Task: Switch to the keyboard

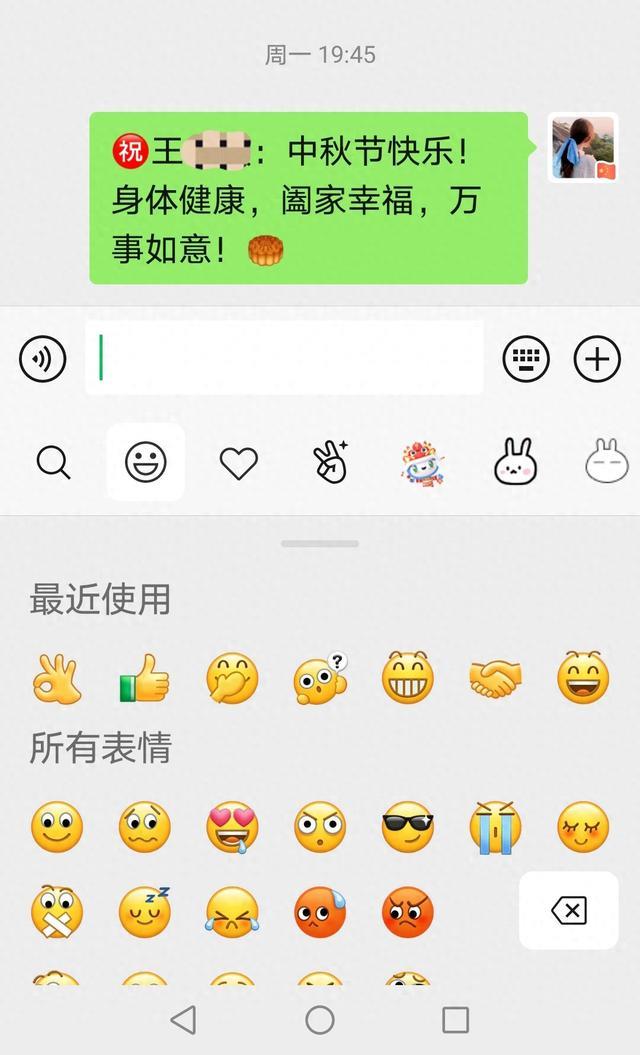Action: click(526, 359)
